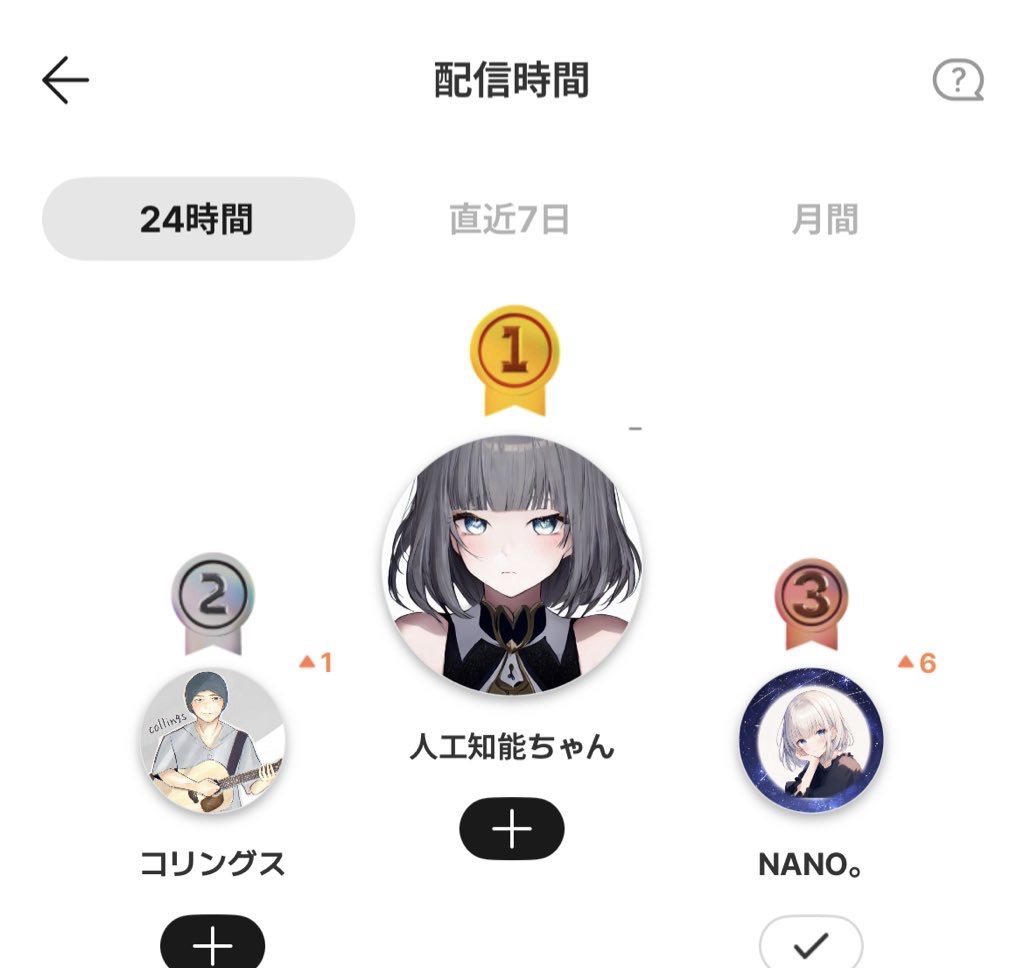Go back using the arrow icon

point(66,80)
